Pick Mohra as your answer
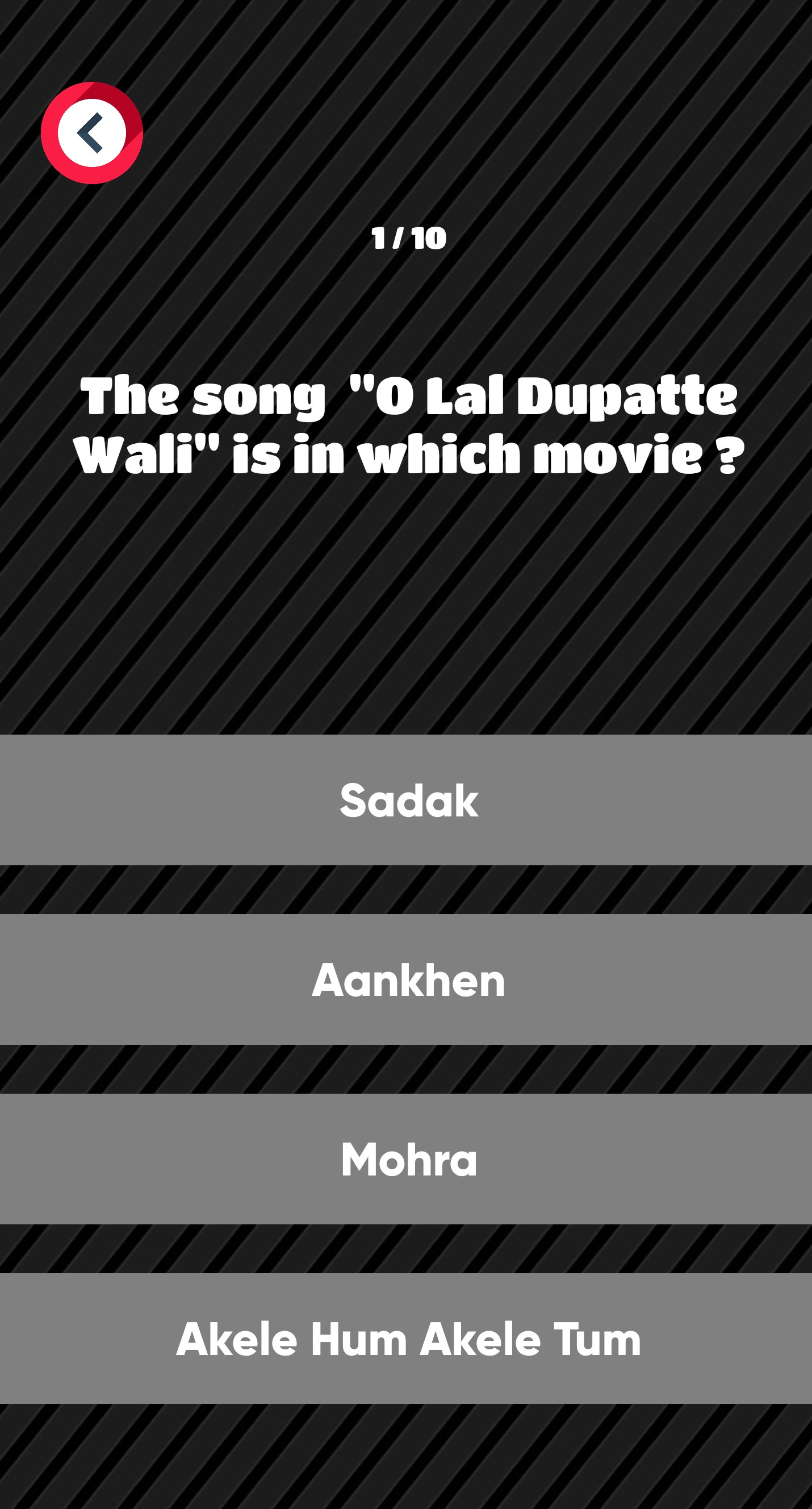Image resolution: width=812 pixels, height=1509 pixels. [x=405, y=1159]
